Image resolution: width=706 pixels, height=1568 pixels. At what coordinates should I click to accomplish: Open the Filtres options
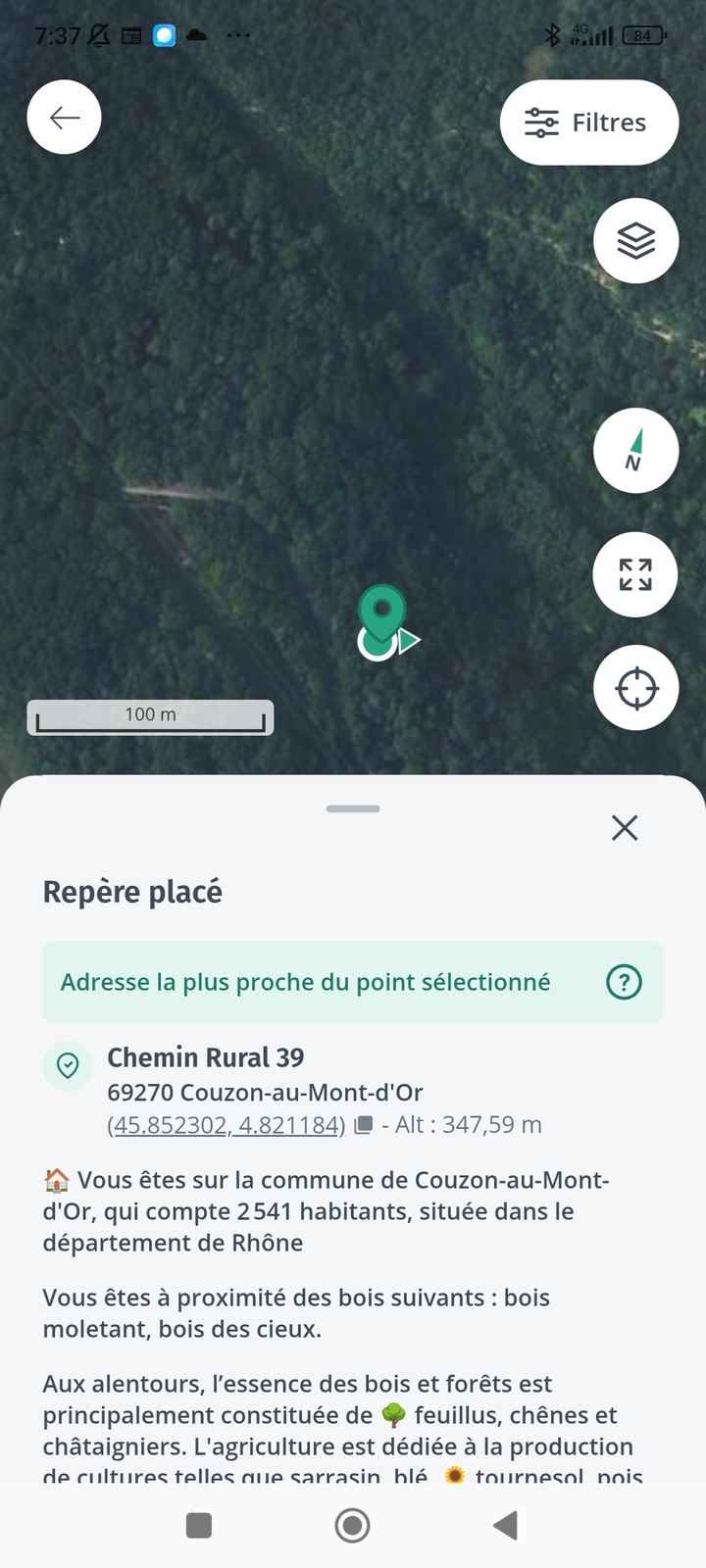[588, 122]
